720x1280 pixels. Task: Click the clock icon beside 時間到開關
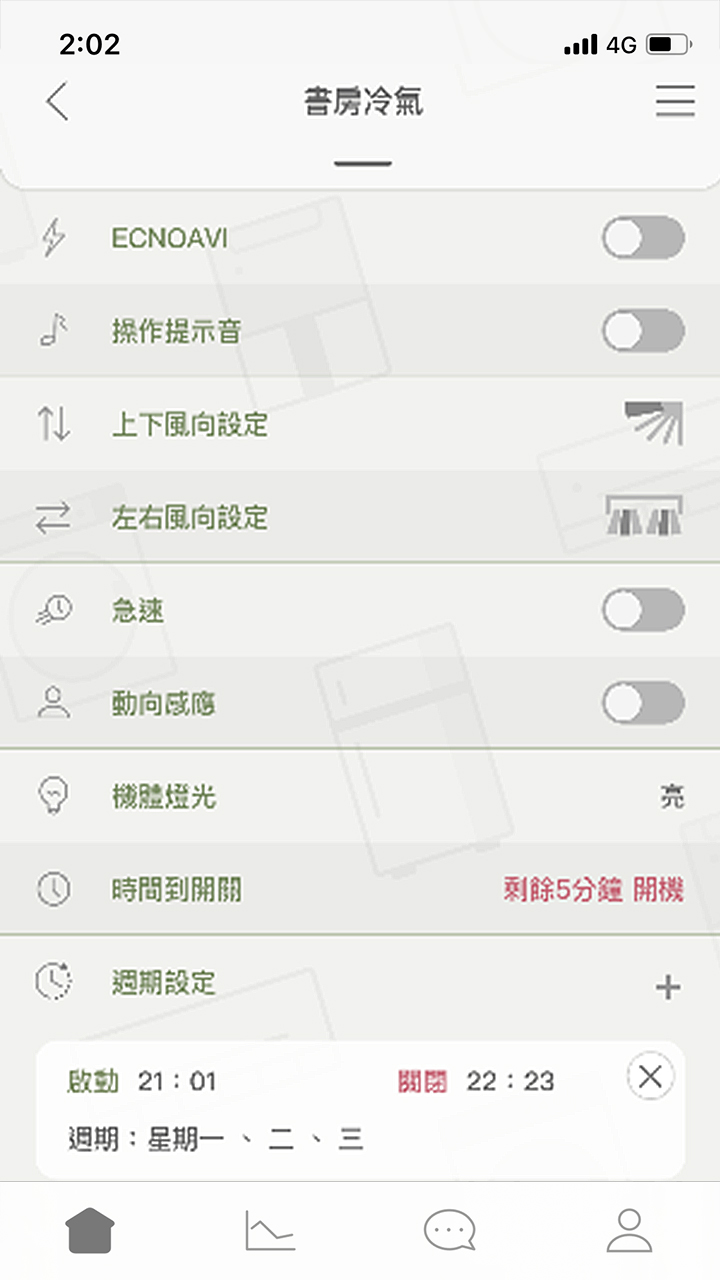55,888
